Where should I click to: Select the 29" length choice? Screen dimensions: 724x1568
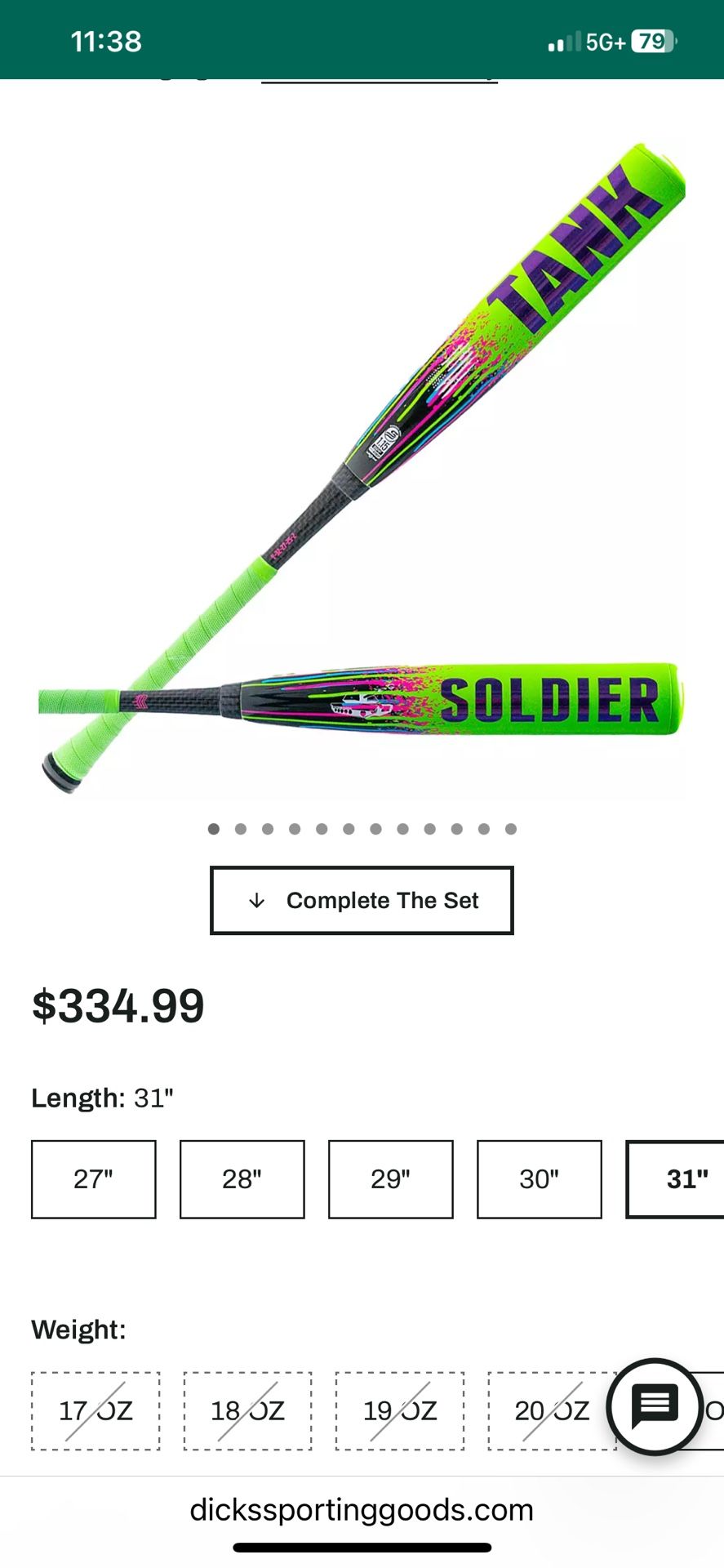(390, 1178)
